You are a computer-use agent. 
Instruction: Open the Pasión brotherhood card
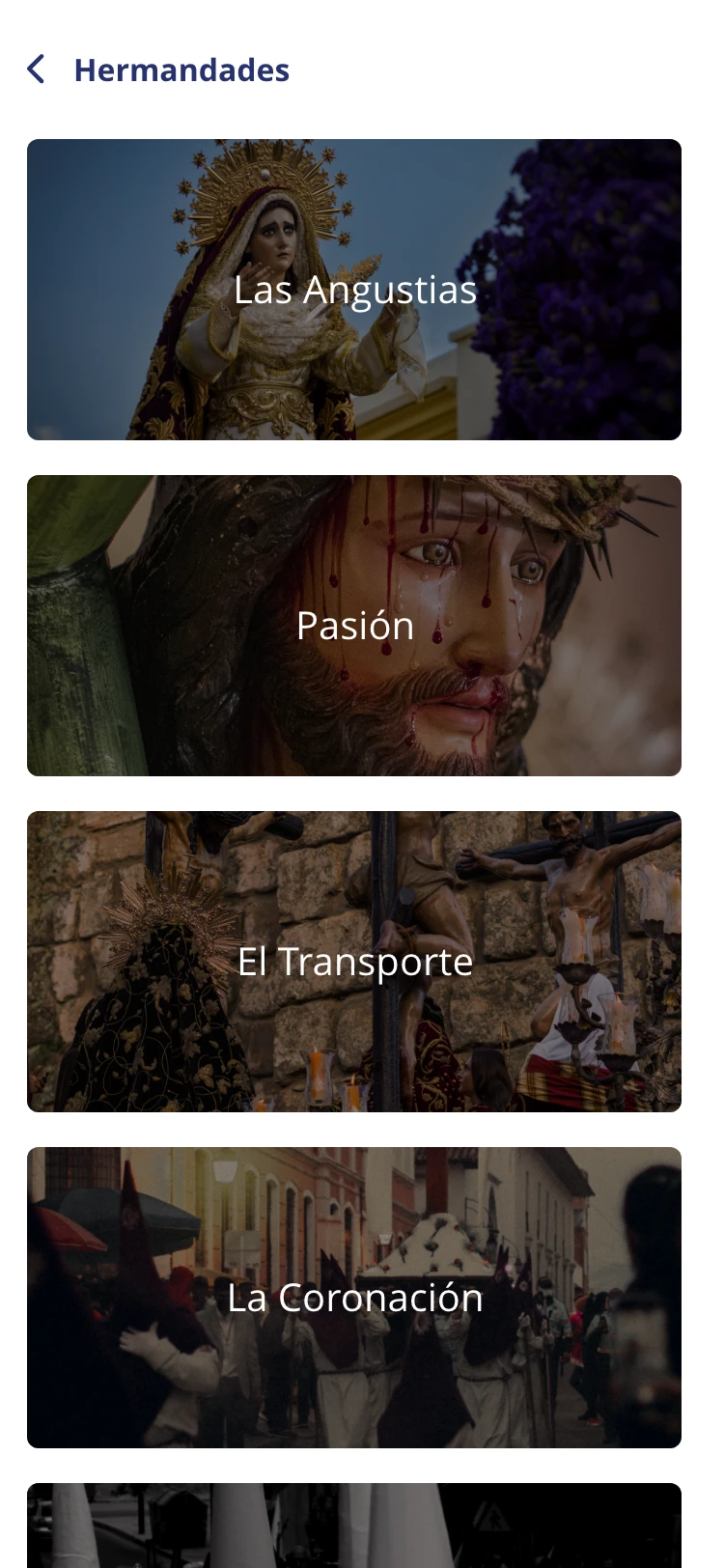(x=354, y=626)
